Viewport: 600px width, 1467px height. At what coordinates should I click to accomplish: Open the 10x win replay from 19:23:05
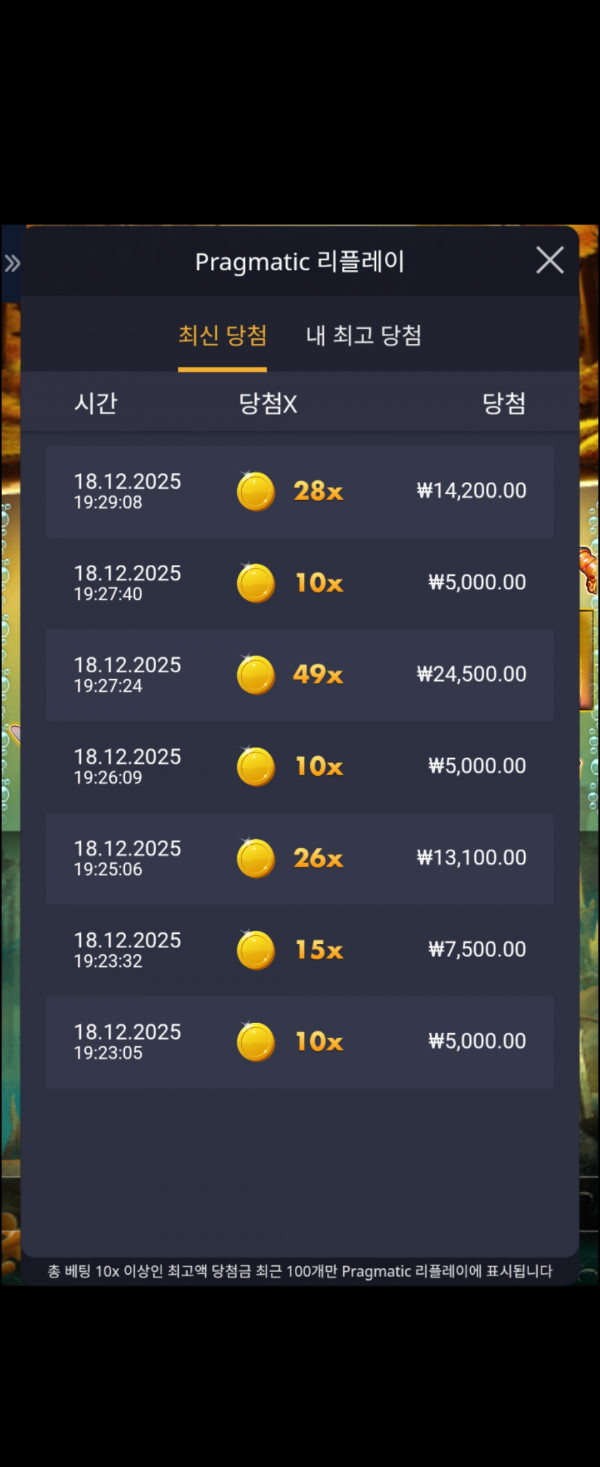coord(299,1042)
